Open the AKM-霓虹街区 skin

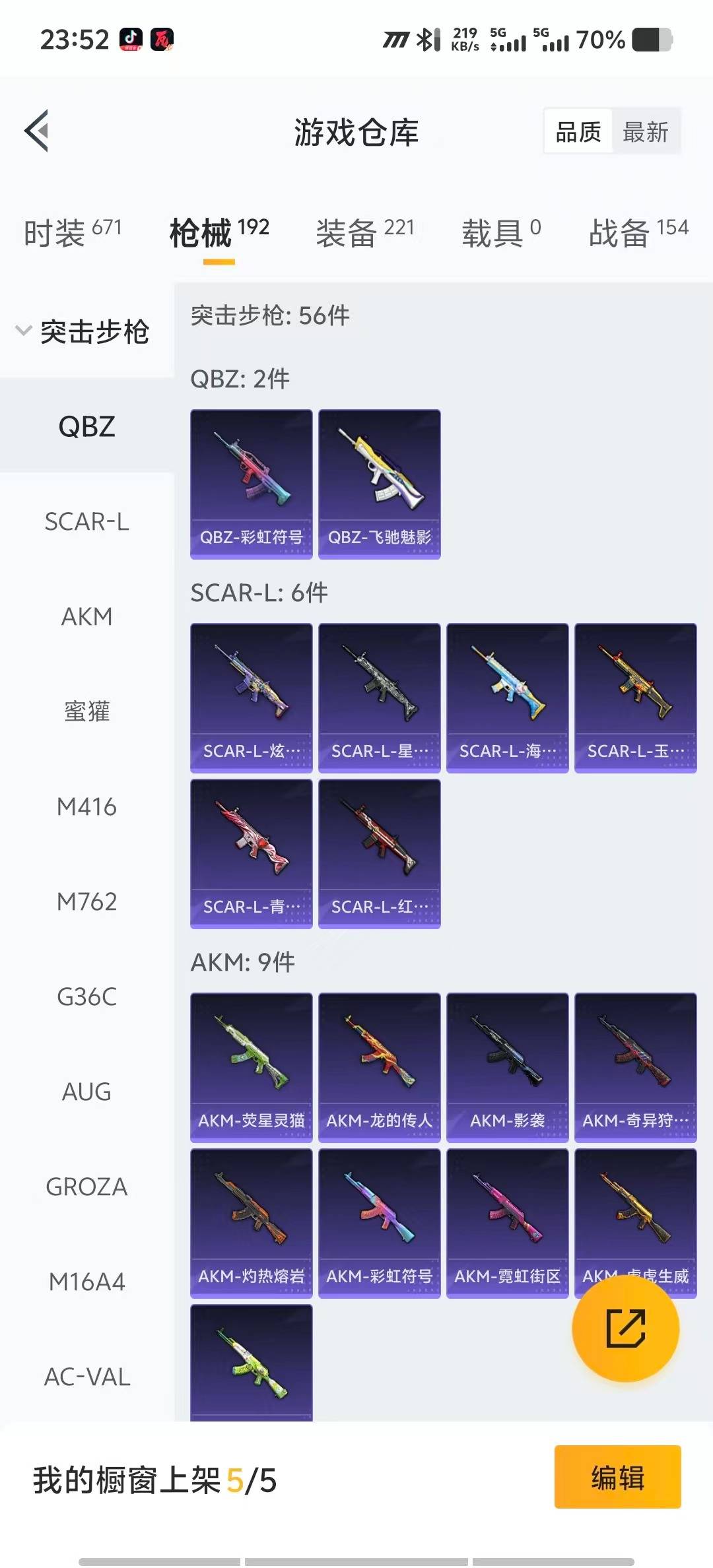point(507,1223)
